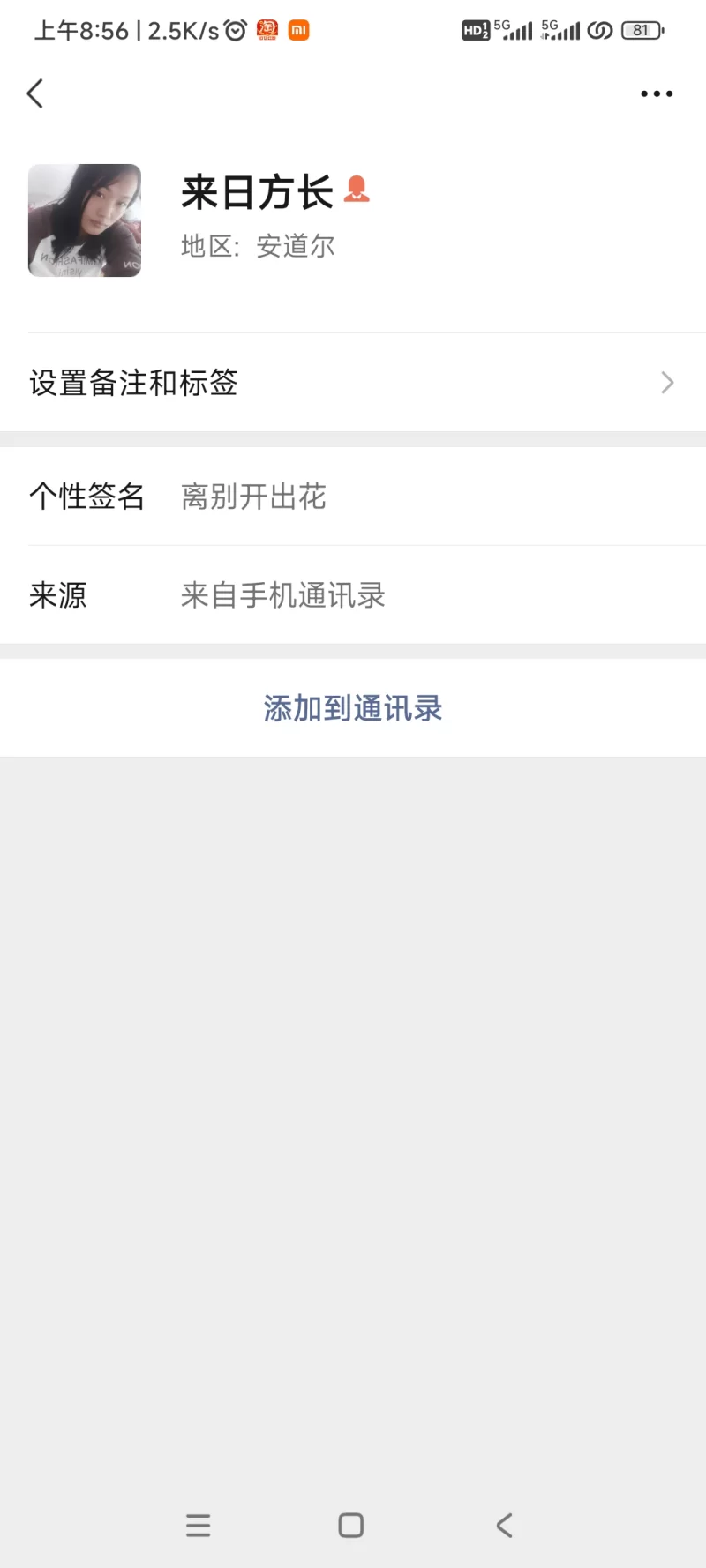The image size is (706, 1568).
Task: Tap 添加到通讯录 to add contact
Action: pos(353,708)
